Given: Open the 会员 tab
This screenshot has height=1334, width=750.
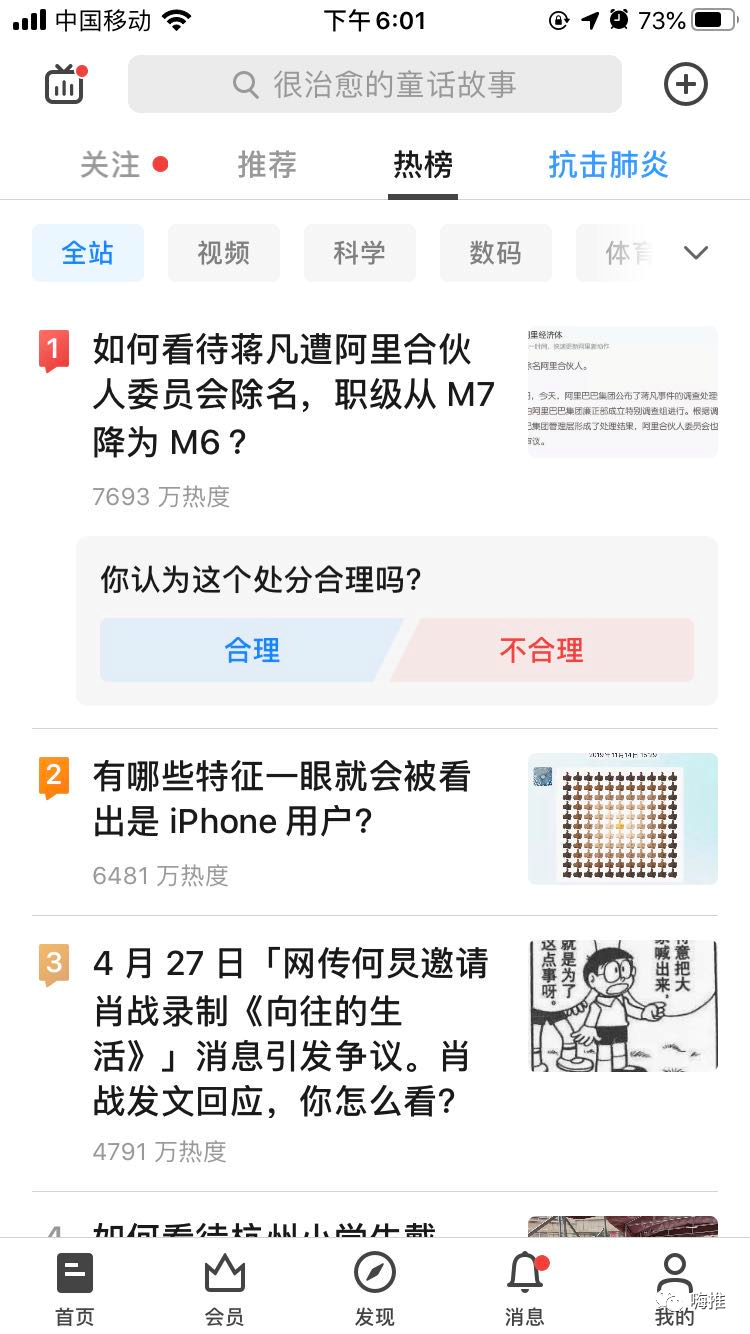Looking at the screenshot, I should coord(225,1290).
